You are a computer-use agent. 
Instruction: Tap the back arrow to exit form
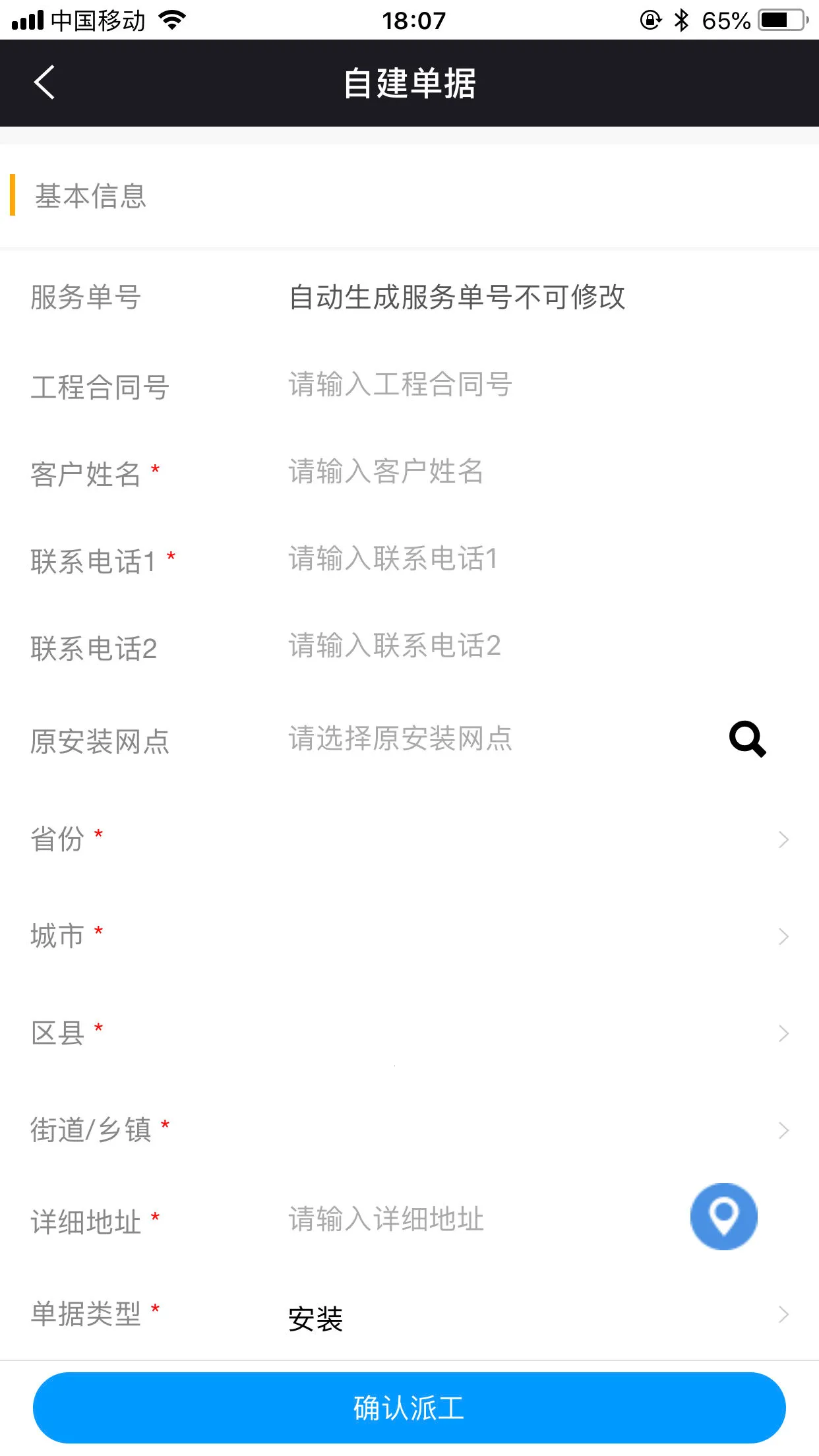44,82
